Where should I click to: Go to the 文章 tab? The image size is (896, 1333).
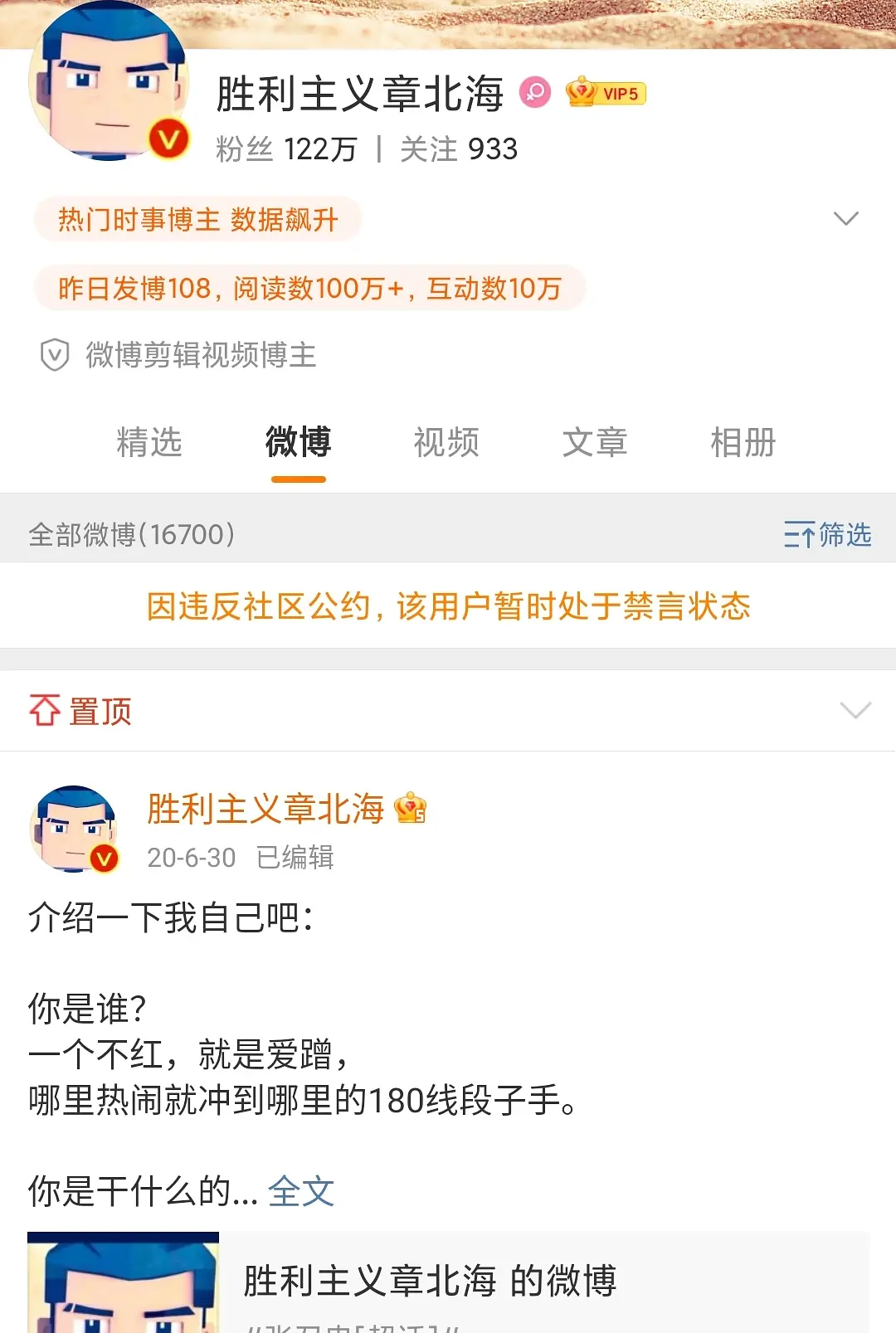click(595, 442)
